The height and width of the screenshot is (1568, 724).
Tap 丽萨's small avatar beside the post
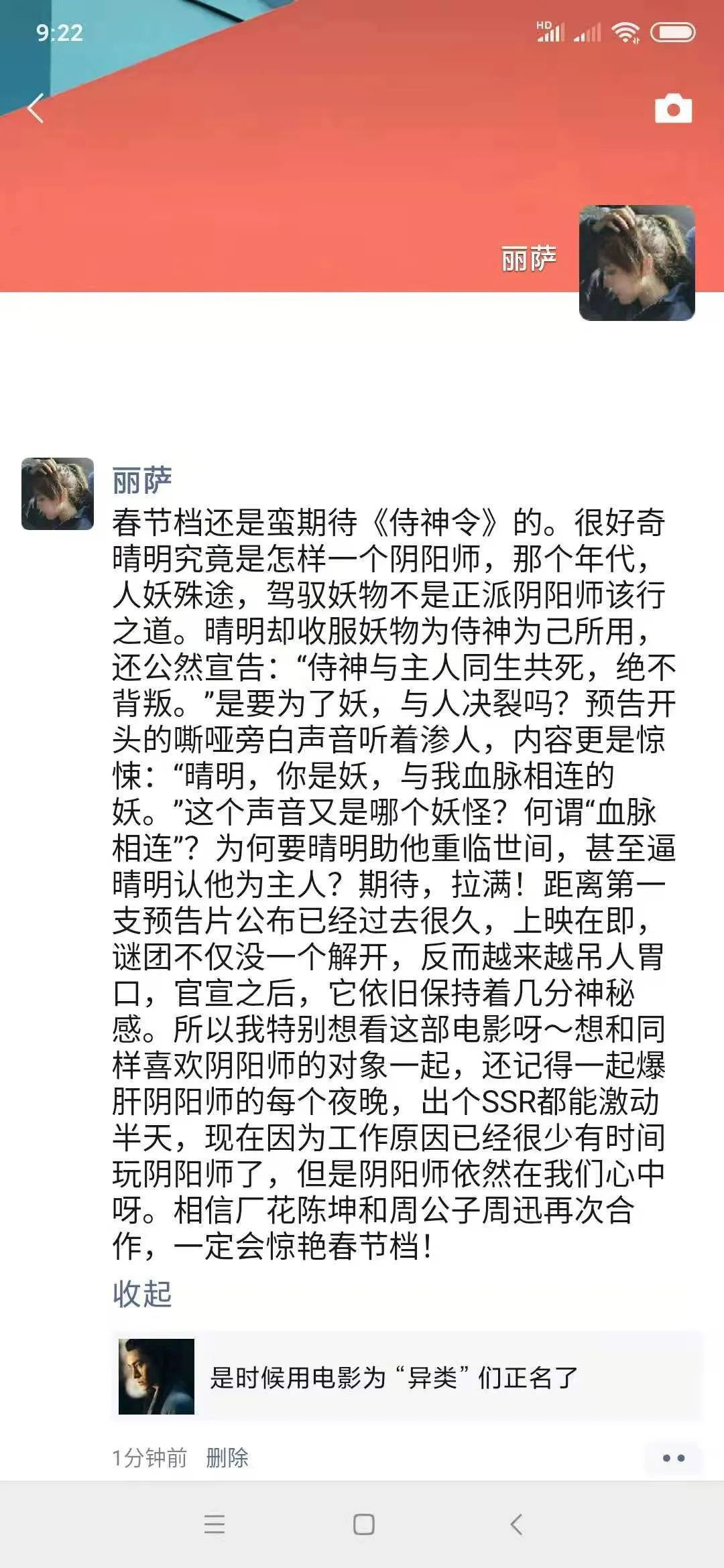click(58, 494)
